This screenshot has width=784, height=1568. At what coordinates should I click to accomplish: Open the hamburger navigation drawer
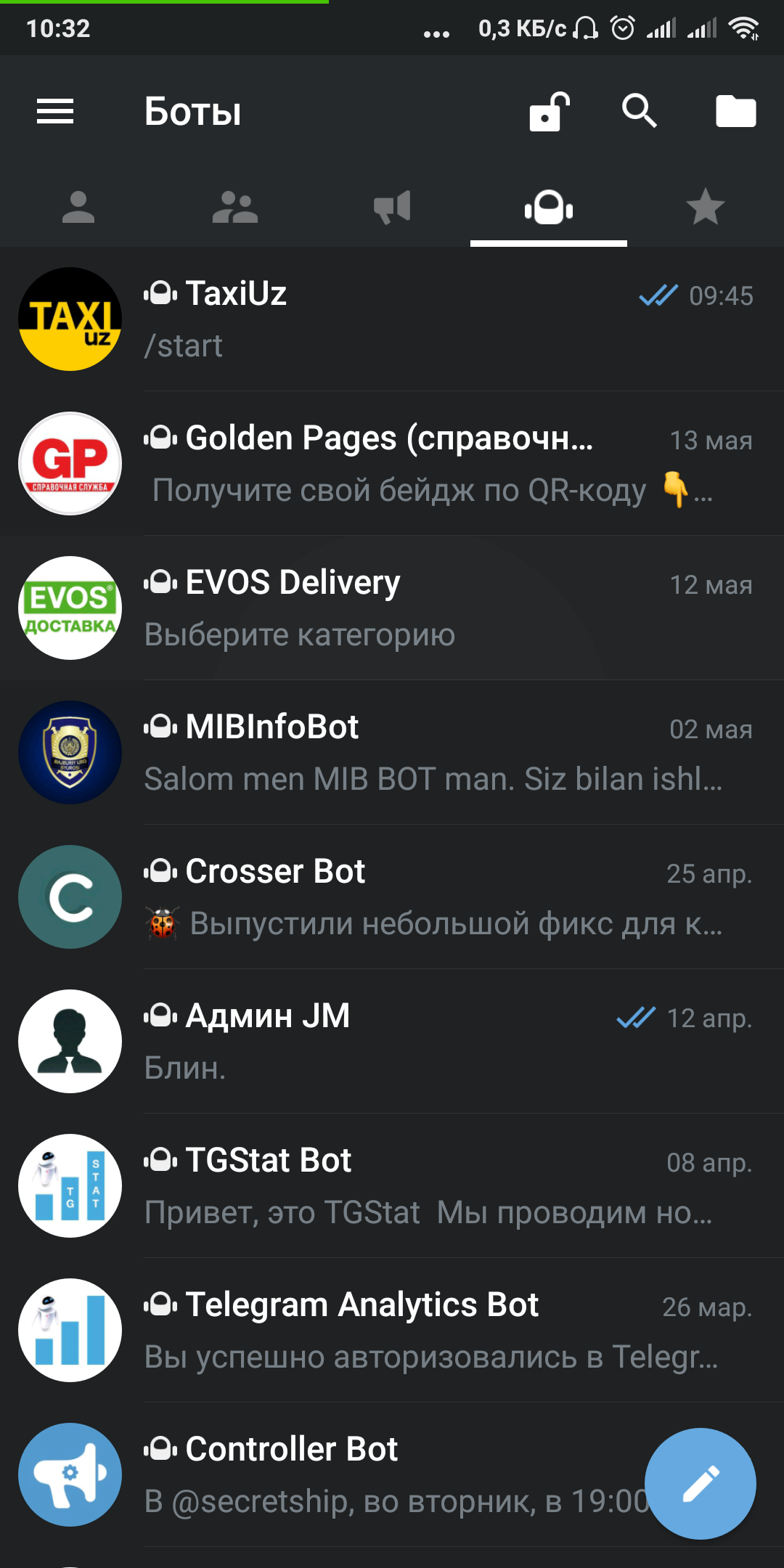tap(55, 112)
